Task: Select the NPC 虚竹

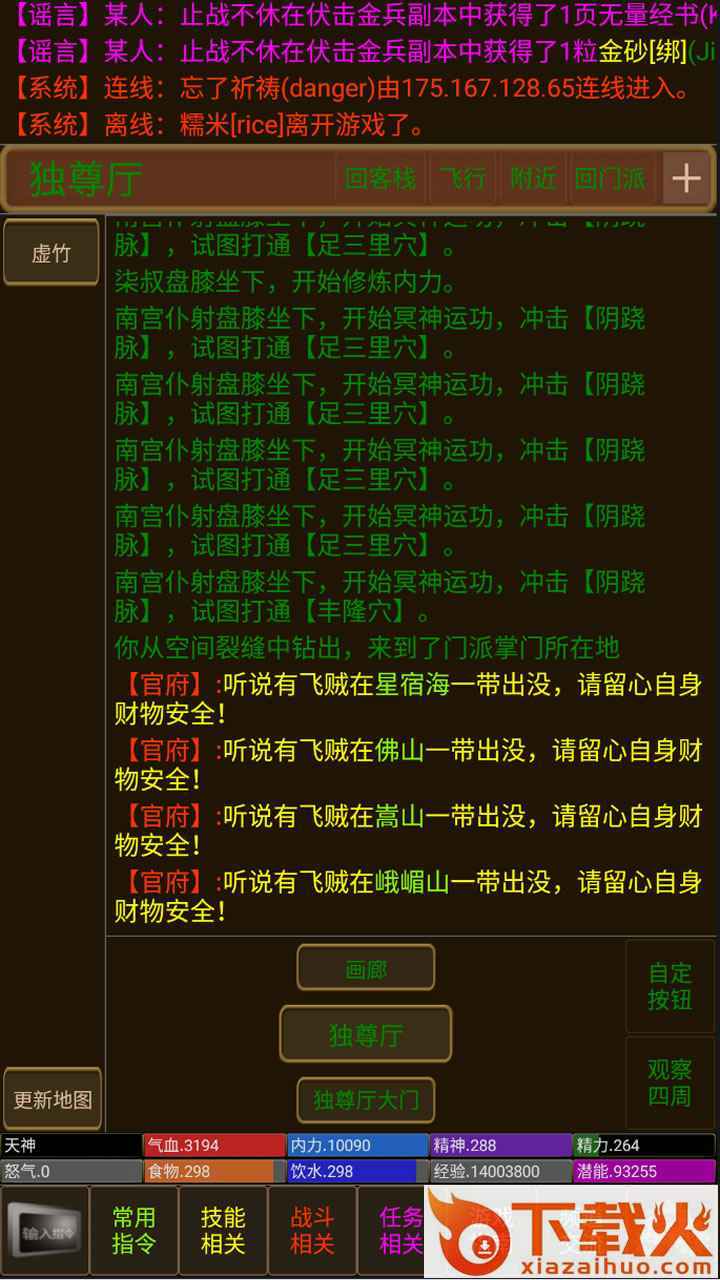Action: pos(51,253)
